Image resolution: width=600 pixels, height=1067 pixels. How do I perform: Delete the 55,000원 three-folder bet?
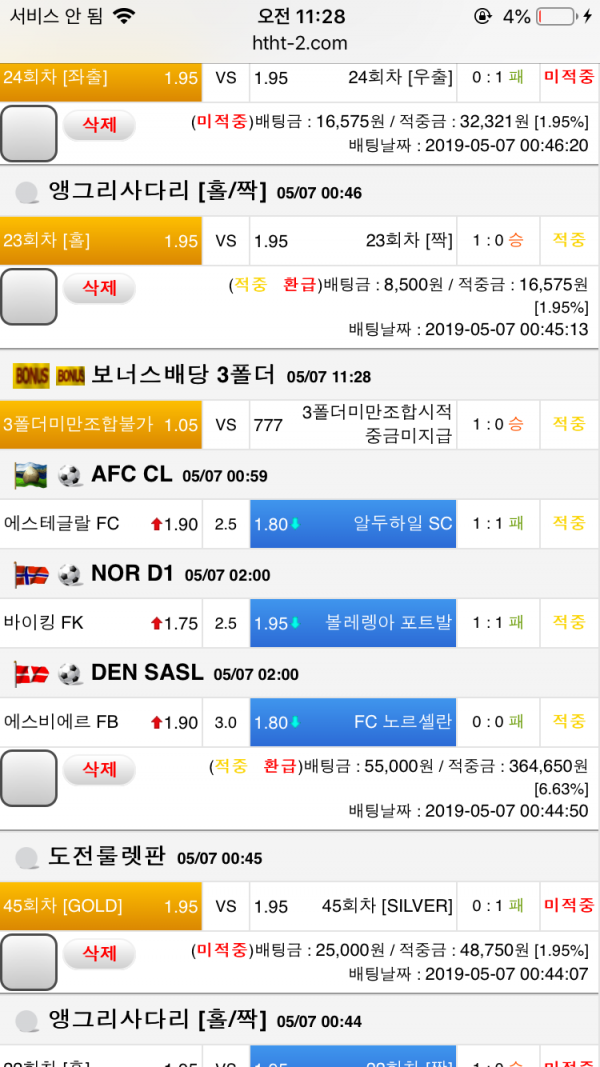[99, 769]
